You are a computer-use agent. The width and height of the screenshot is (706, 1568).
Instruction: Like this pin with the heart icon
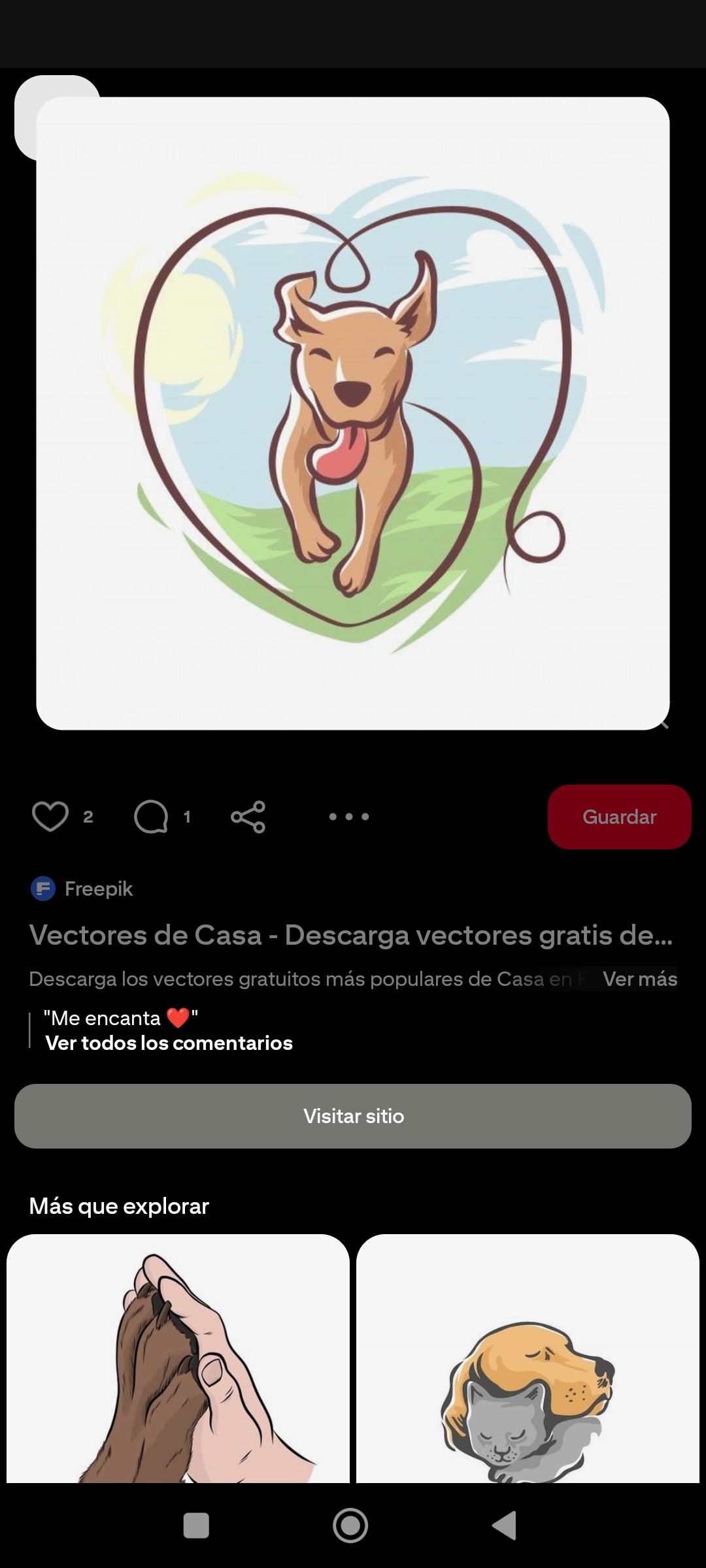coord(50,817)
